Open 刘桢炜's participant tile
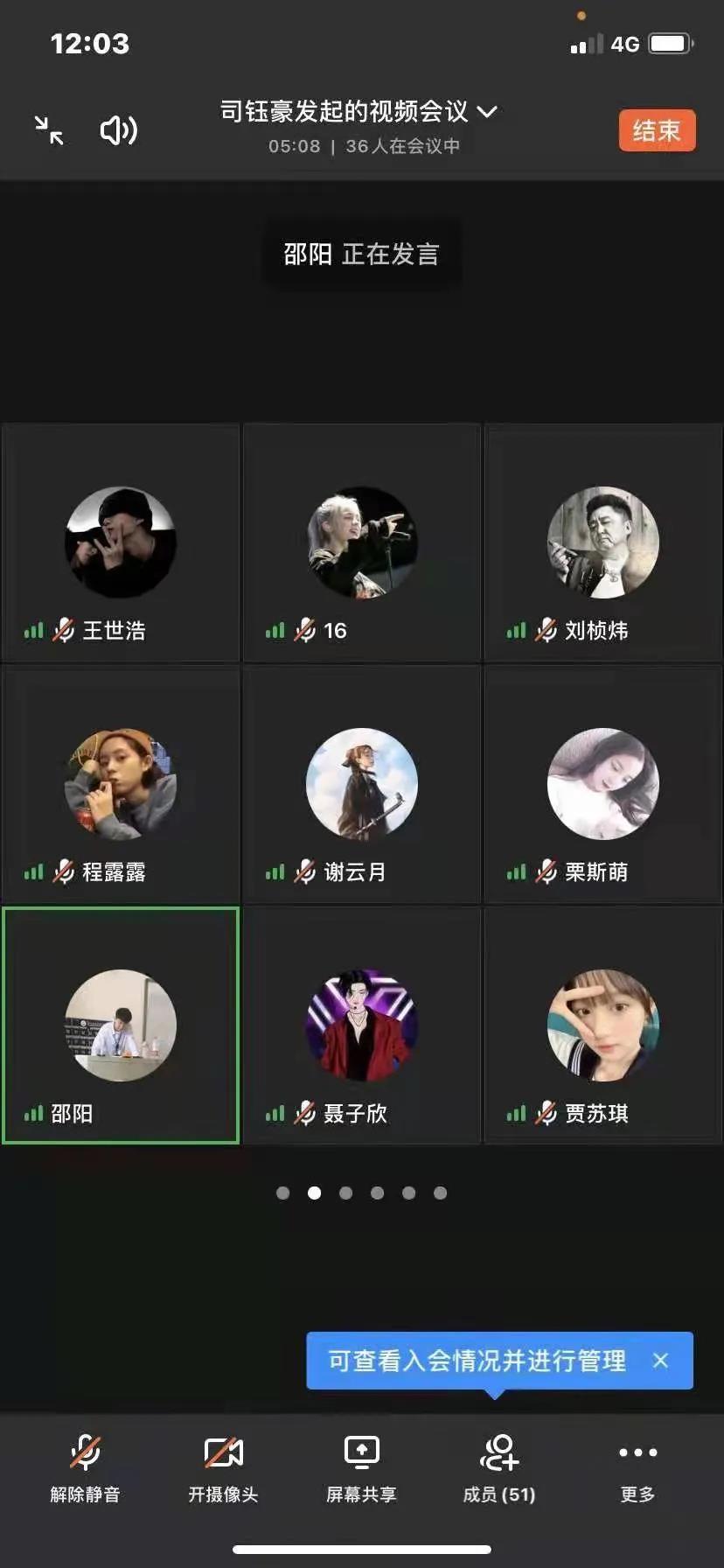 tap(603, 542)
